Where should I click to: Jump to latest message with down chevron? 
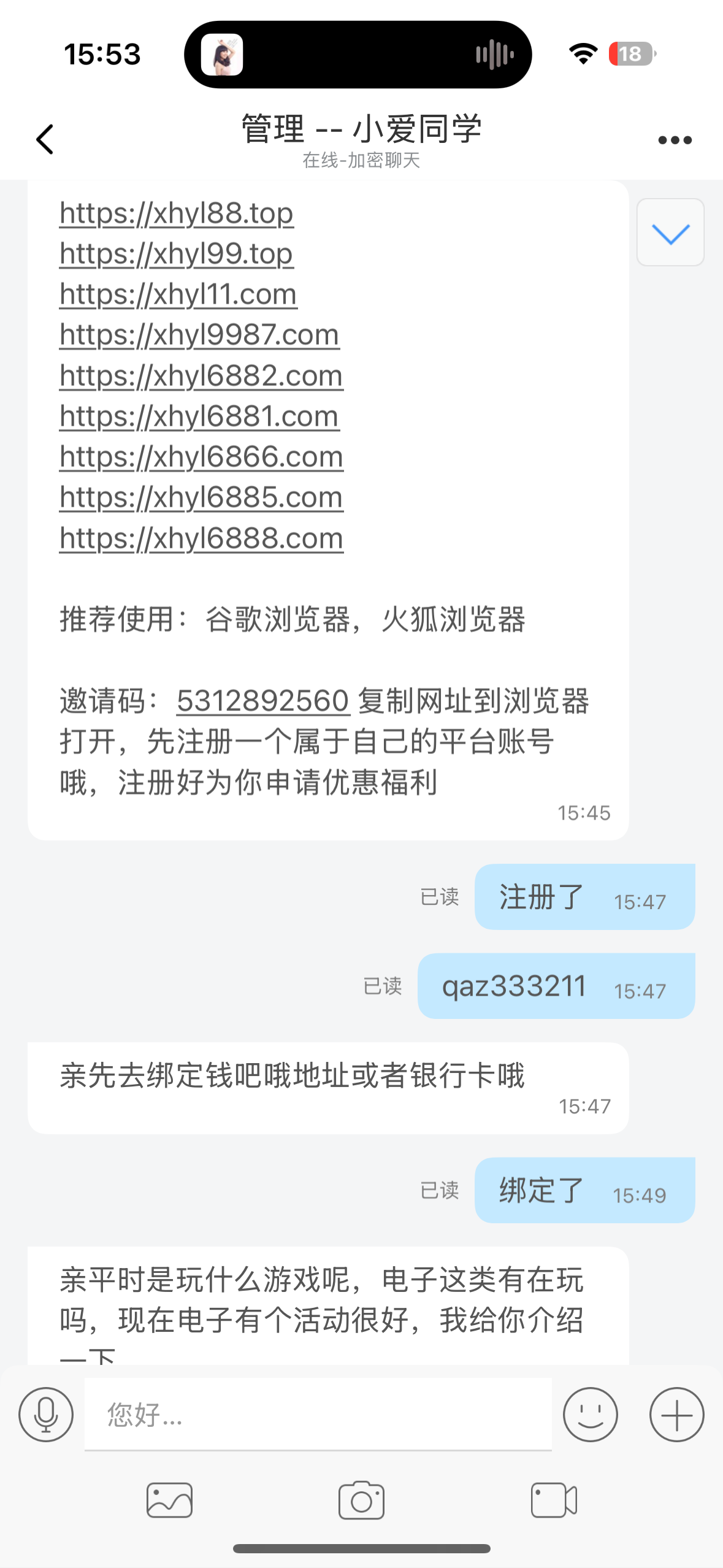pyautogui.click(x=670, y=233)
